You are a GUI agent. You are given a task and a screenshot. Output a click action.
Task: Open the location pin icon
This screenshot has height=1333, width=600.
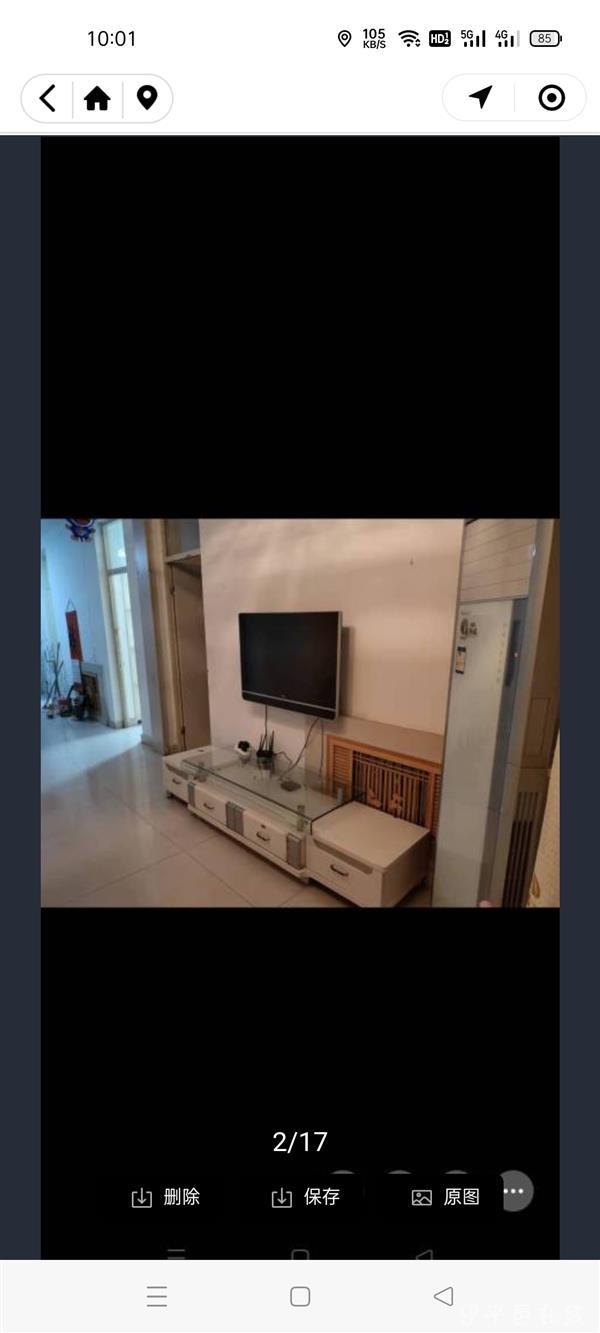[x=147, y=98]
